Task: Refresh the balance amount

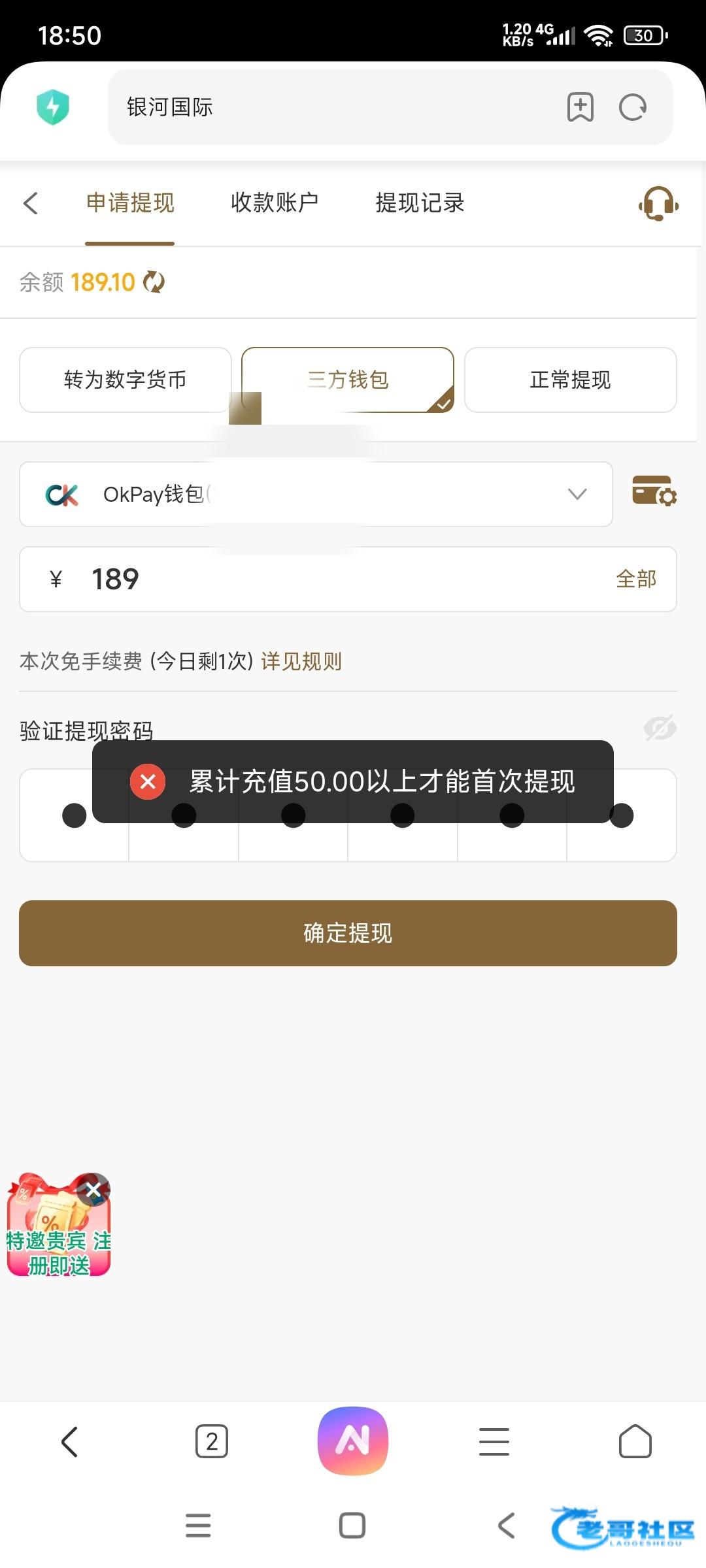Action: pyautogui.click(x=154, y=282)
